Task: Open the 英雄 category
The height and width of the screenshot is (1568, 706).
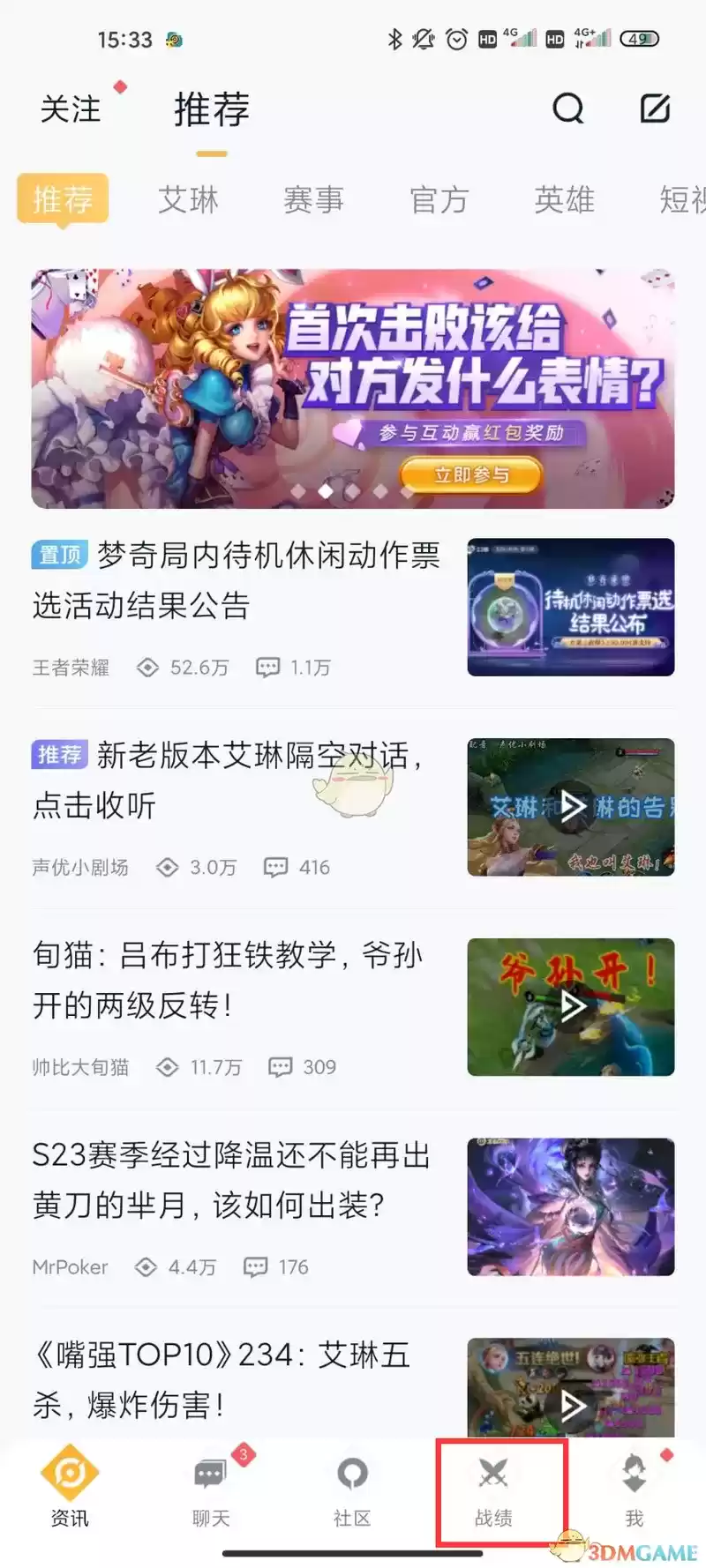Action: pyautogui.click(x=564, y=200)
